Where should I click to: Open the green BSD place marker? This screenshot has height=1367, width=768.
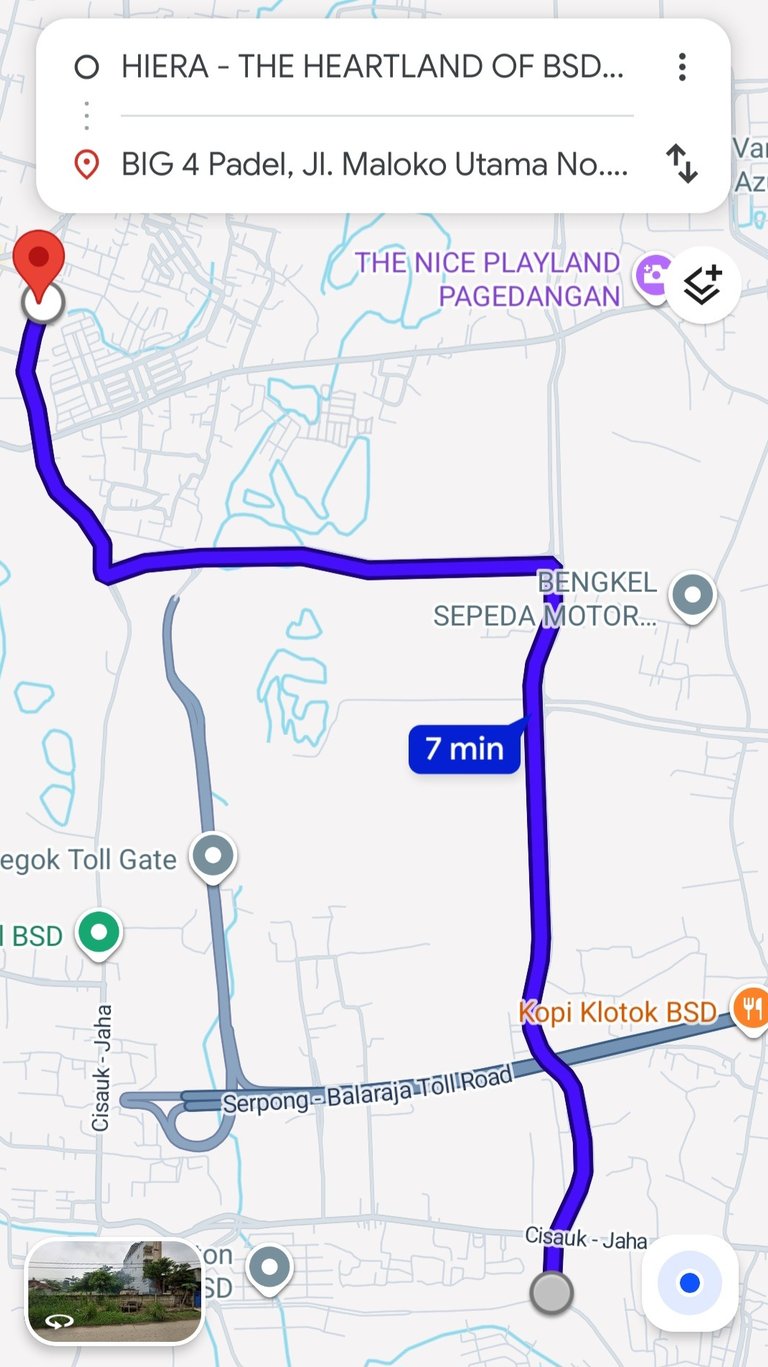[98, 933]
